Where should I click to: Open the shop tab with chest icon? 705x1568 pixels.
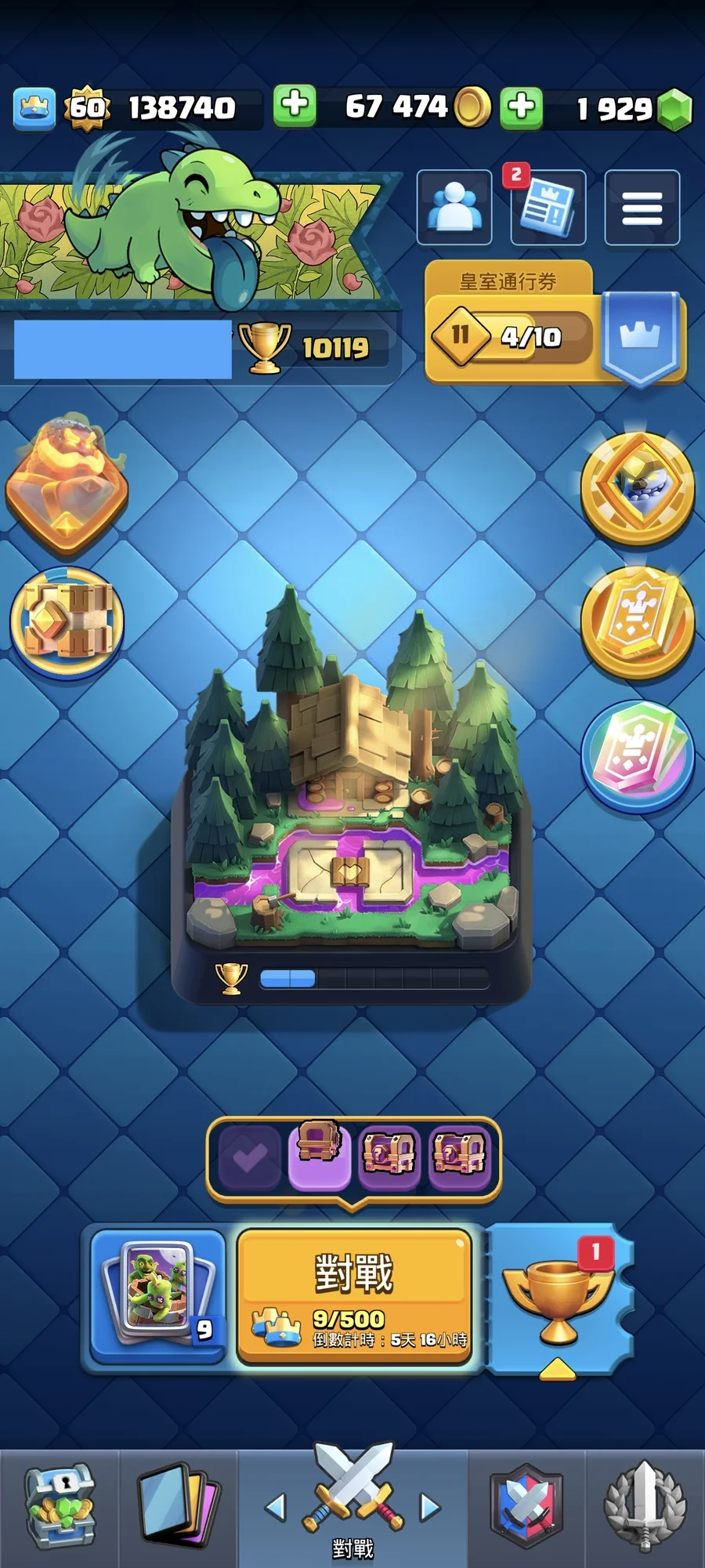coord(60,1508)
